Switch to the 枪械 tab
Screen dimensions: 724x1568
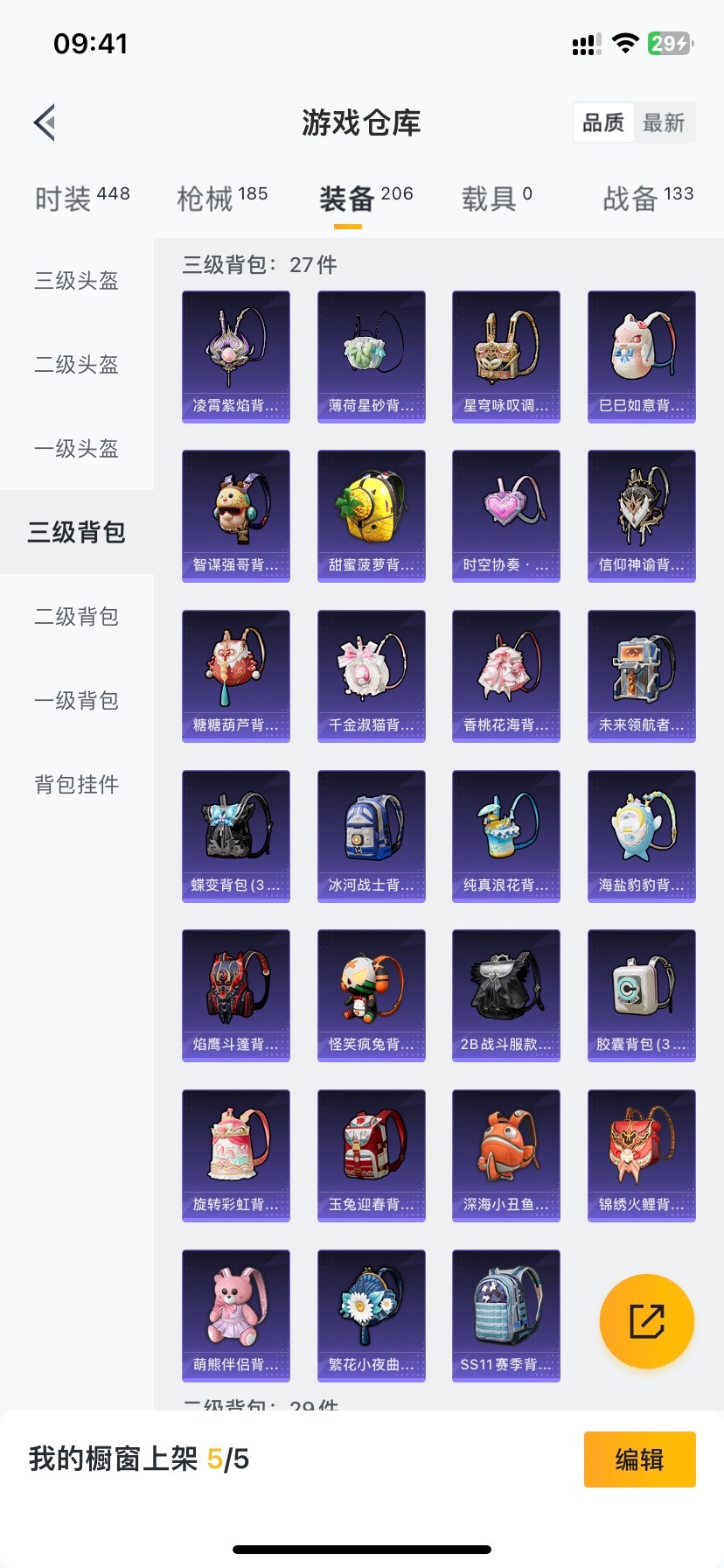[x=222, y=199]
